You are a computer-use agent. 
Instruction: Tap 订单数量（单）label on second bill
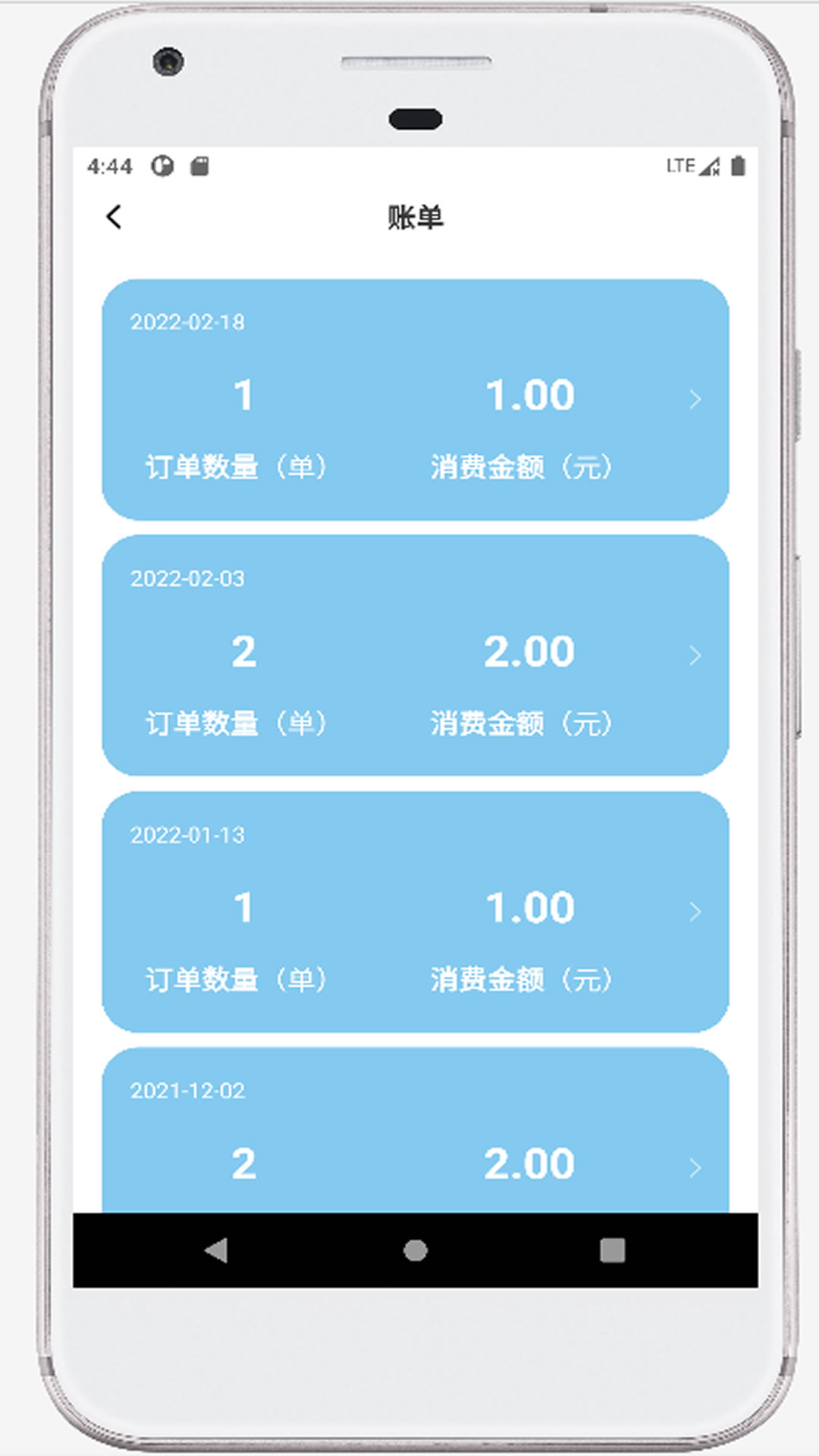240,723
